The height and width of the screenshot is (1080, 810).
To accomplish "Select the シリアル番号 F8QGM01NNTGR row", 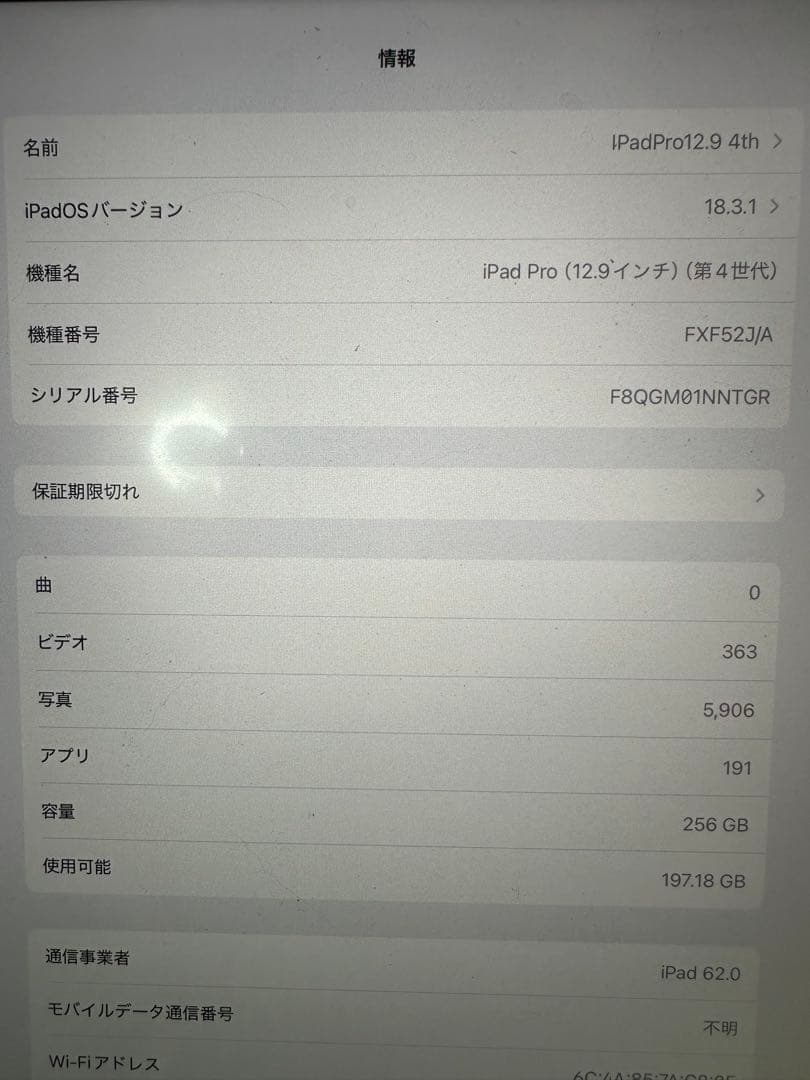I will click(x=400, y=396).
